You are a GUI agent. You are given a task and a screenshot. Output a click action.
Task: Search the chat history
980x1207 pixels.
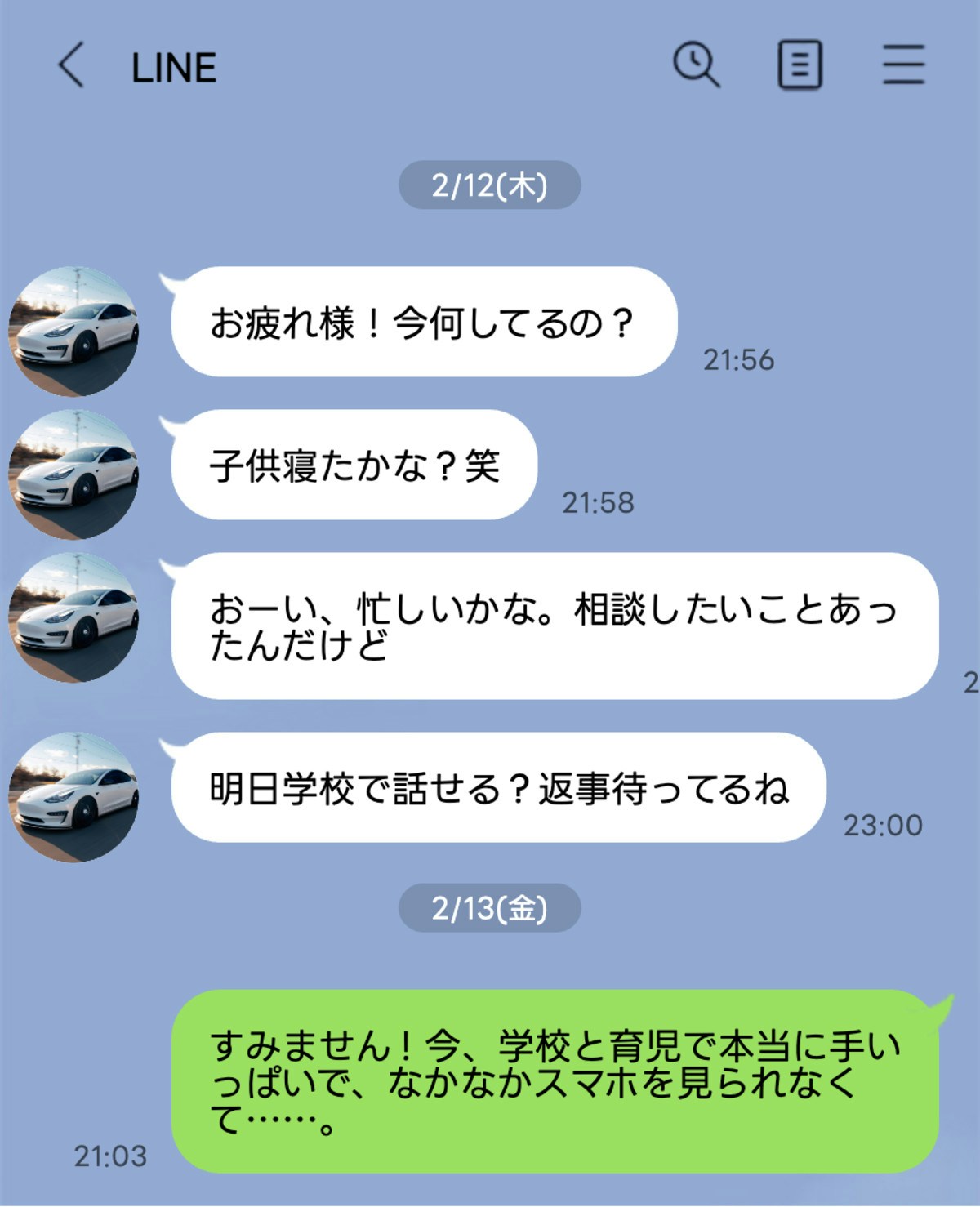696,65
